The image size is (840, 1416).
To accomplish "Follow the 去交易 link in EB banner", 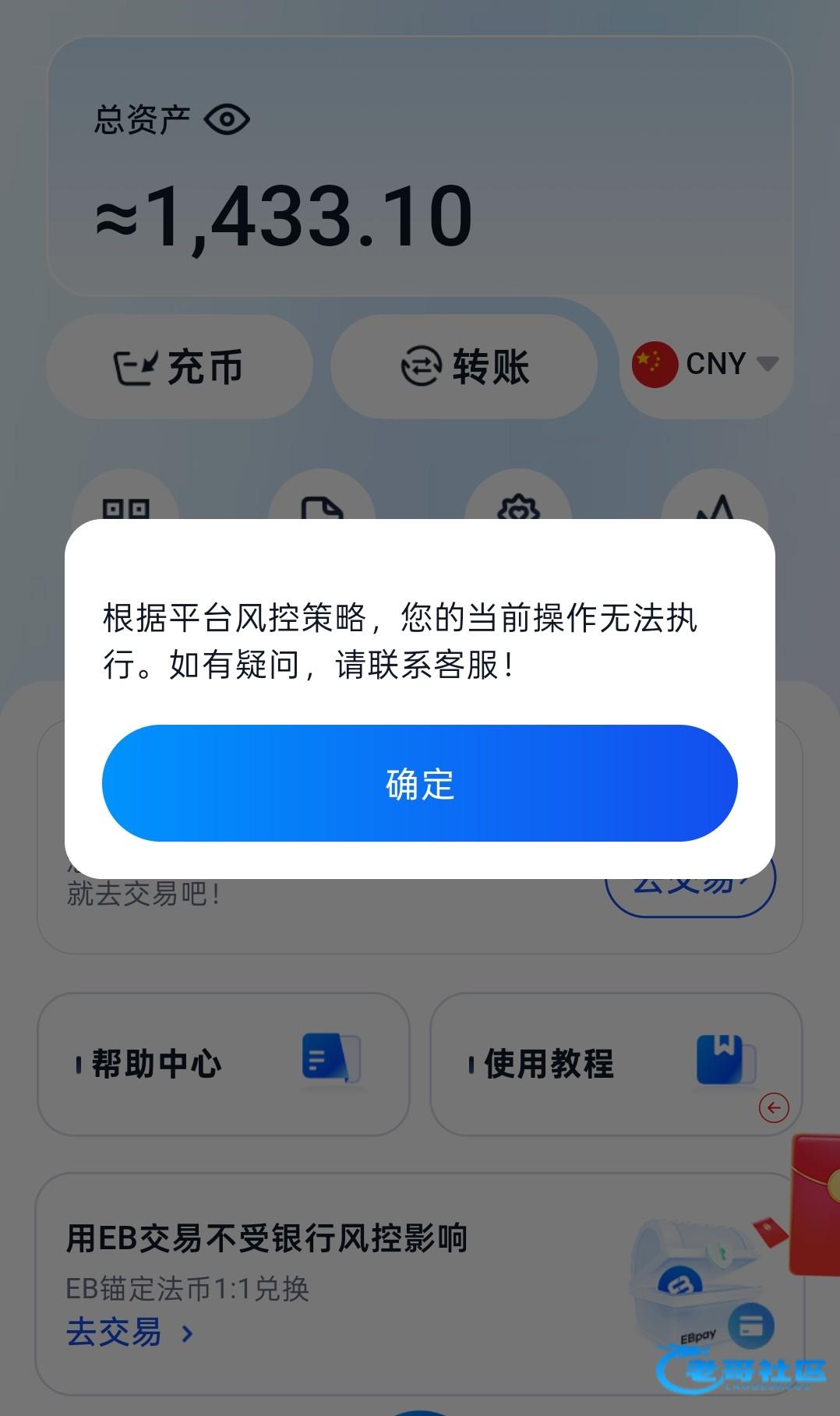I will click(x=129, y=1332).
